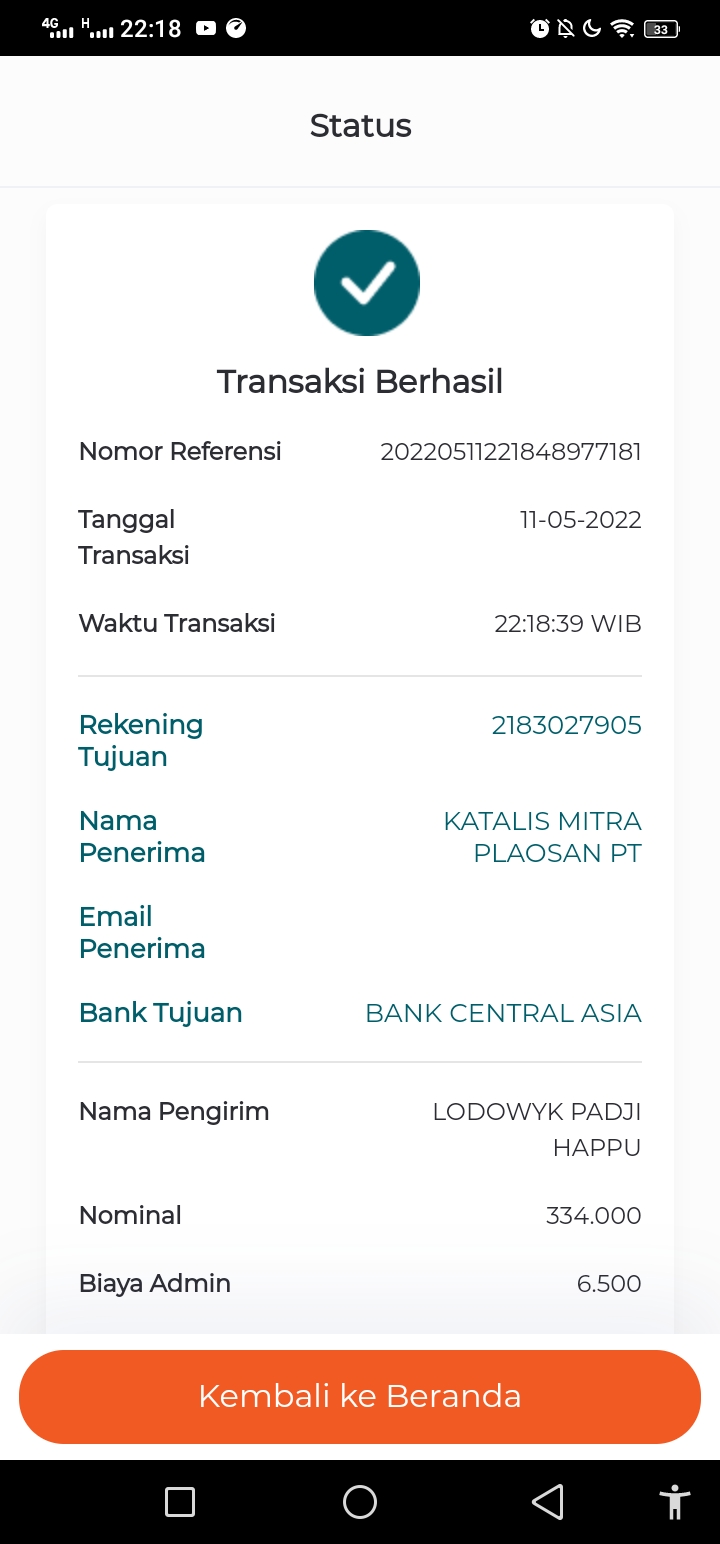Open recent apps from the navigation bar
This screenshot has width=720, height=1544.
click(180, 1501)
